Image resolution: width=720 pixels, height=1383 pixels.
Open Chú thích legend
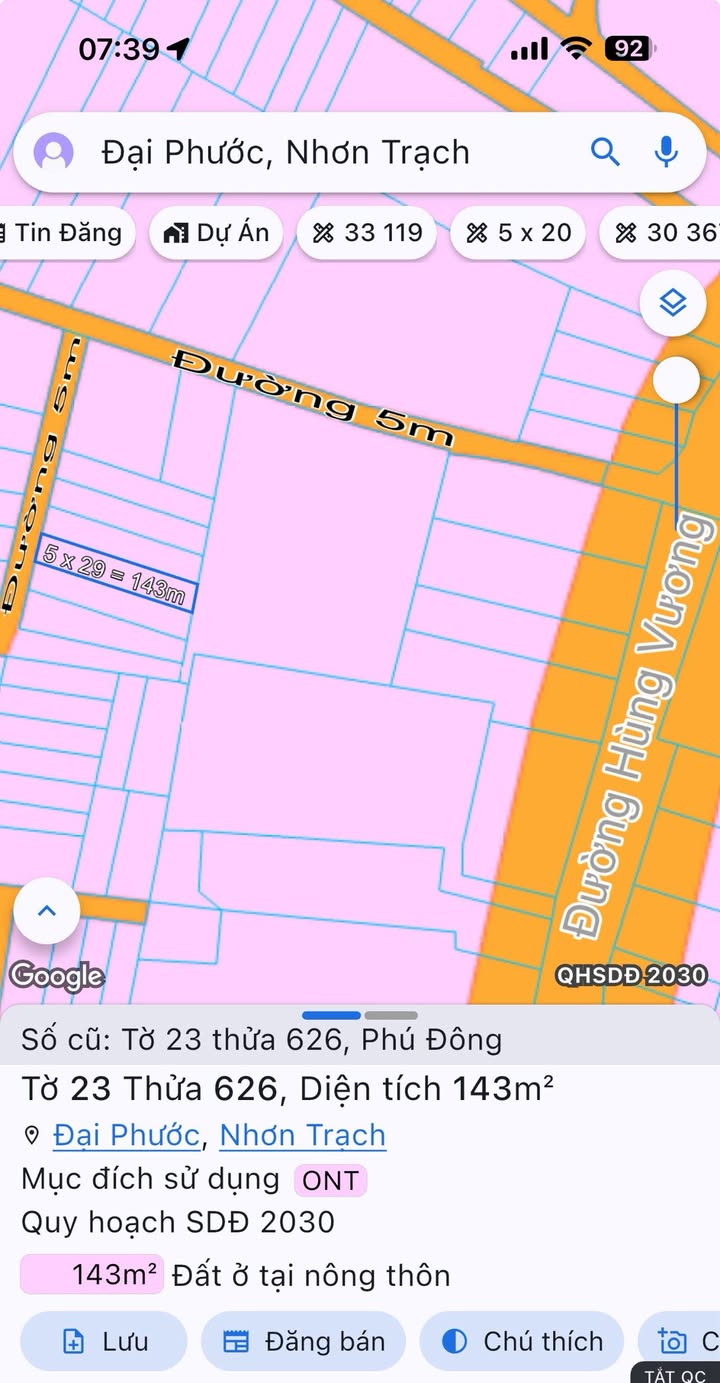[x=523, y=1341]
